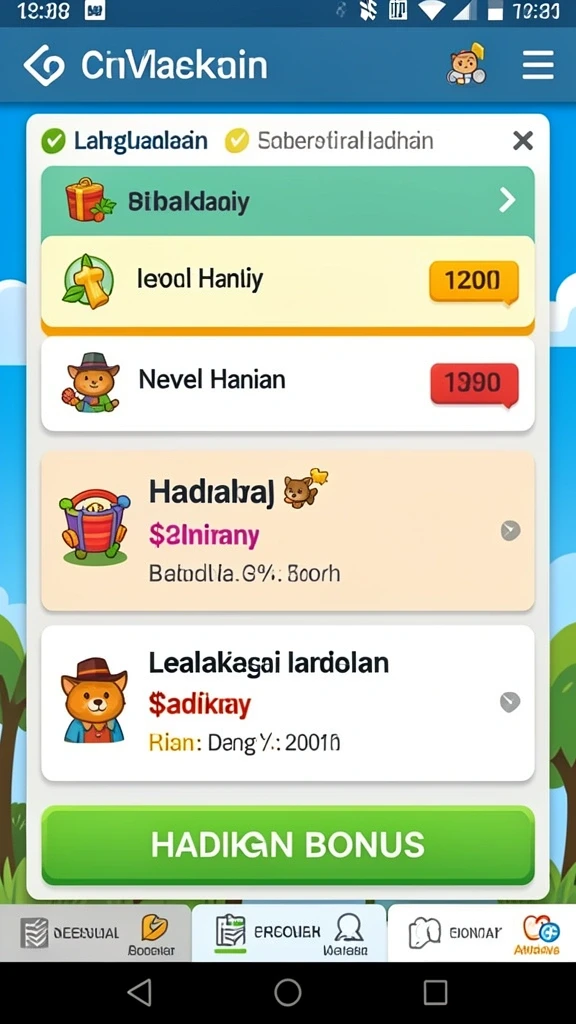Viewport: 576px width, 1024px height.
Task: Expand the Bibakdaoiy row
Action: [287, 202]
